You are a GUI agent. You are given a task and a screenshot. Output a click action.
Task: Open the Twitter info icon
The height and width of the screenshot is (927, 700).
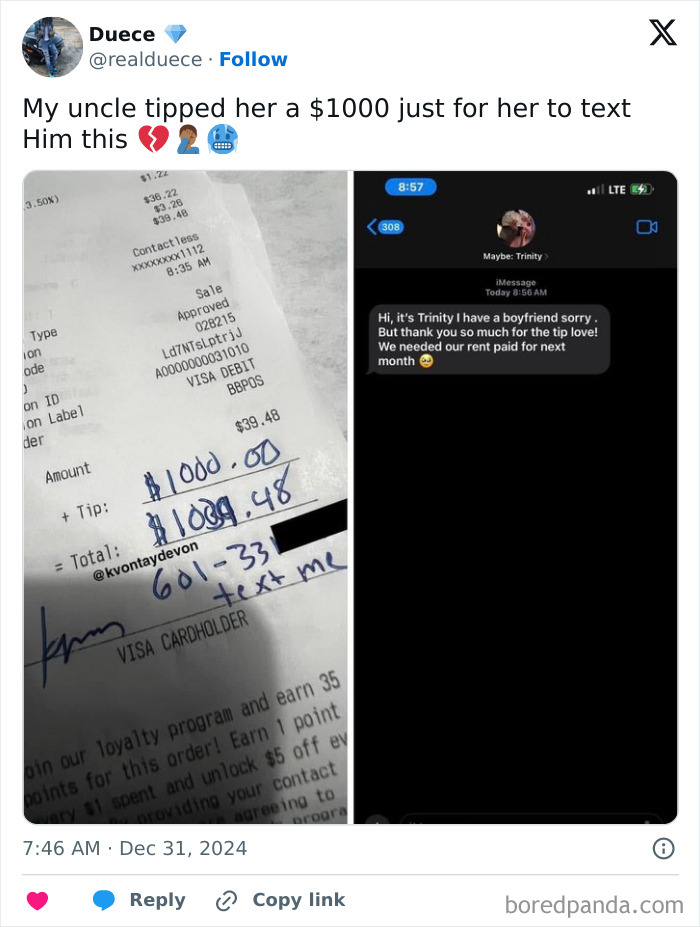coord(662,848)
